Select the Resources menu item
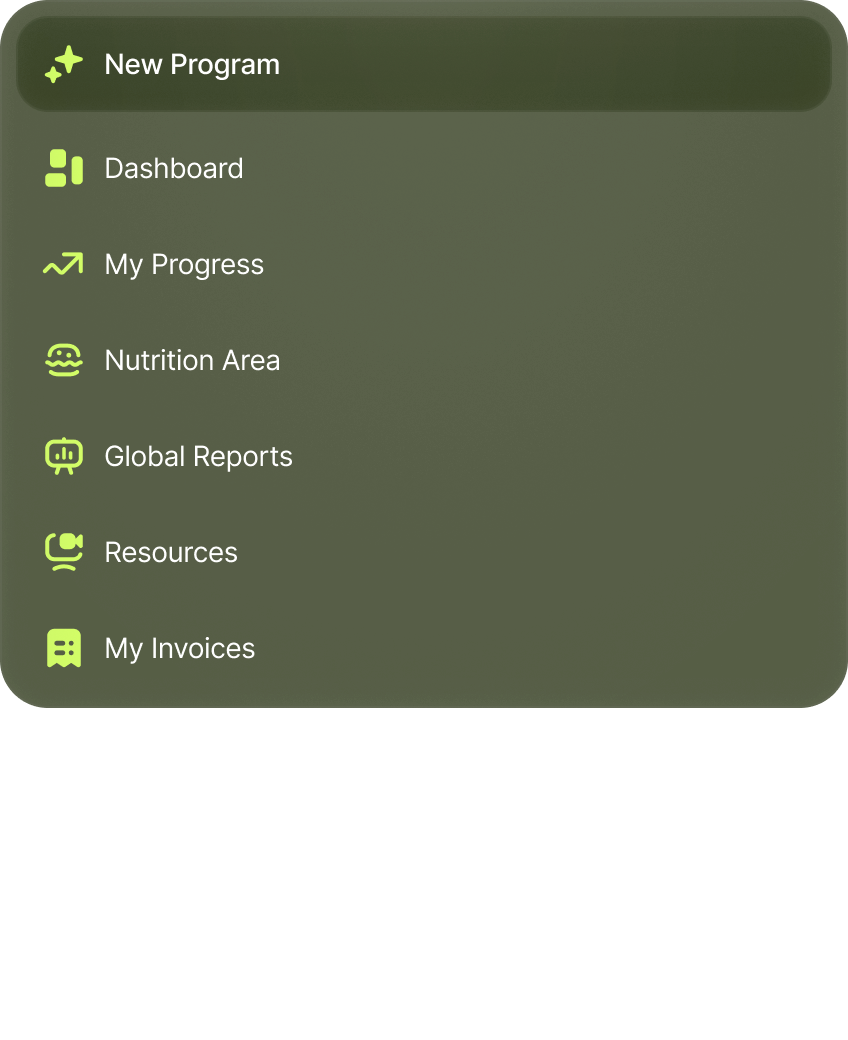Image resolution: width=848 pixels, height=1040 pixels. tap(171, 552)
